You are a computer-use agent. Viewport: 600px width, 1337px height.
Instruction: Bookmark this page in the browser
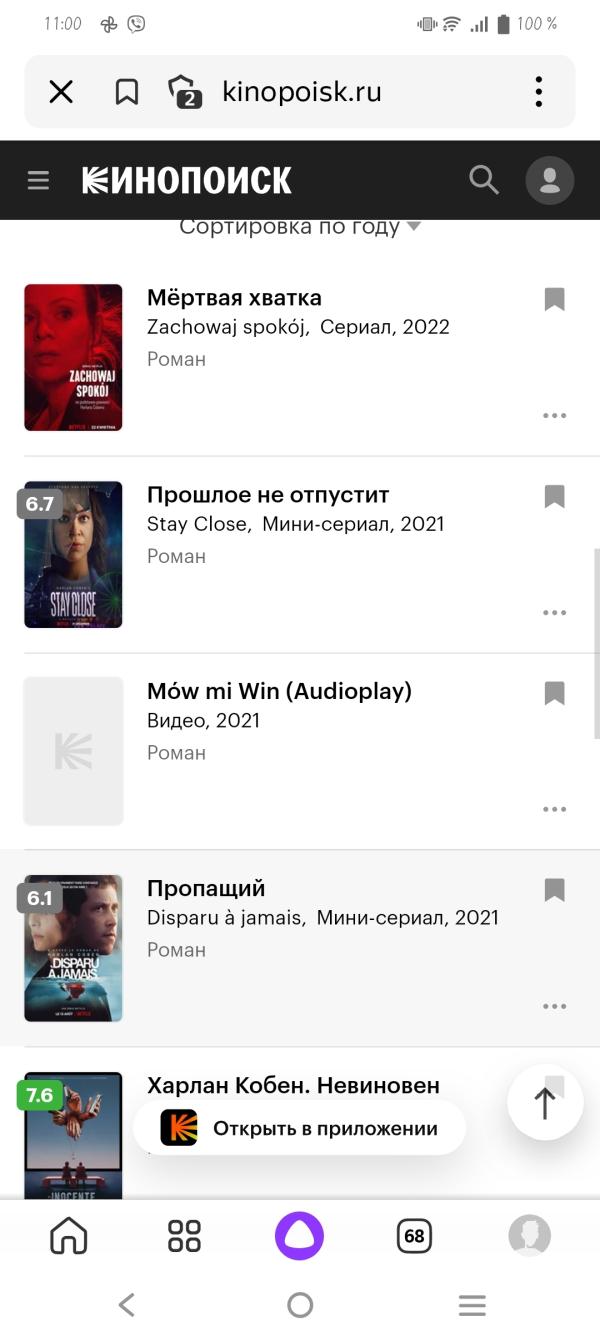click(x=127, y=92)
